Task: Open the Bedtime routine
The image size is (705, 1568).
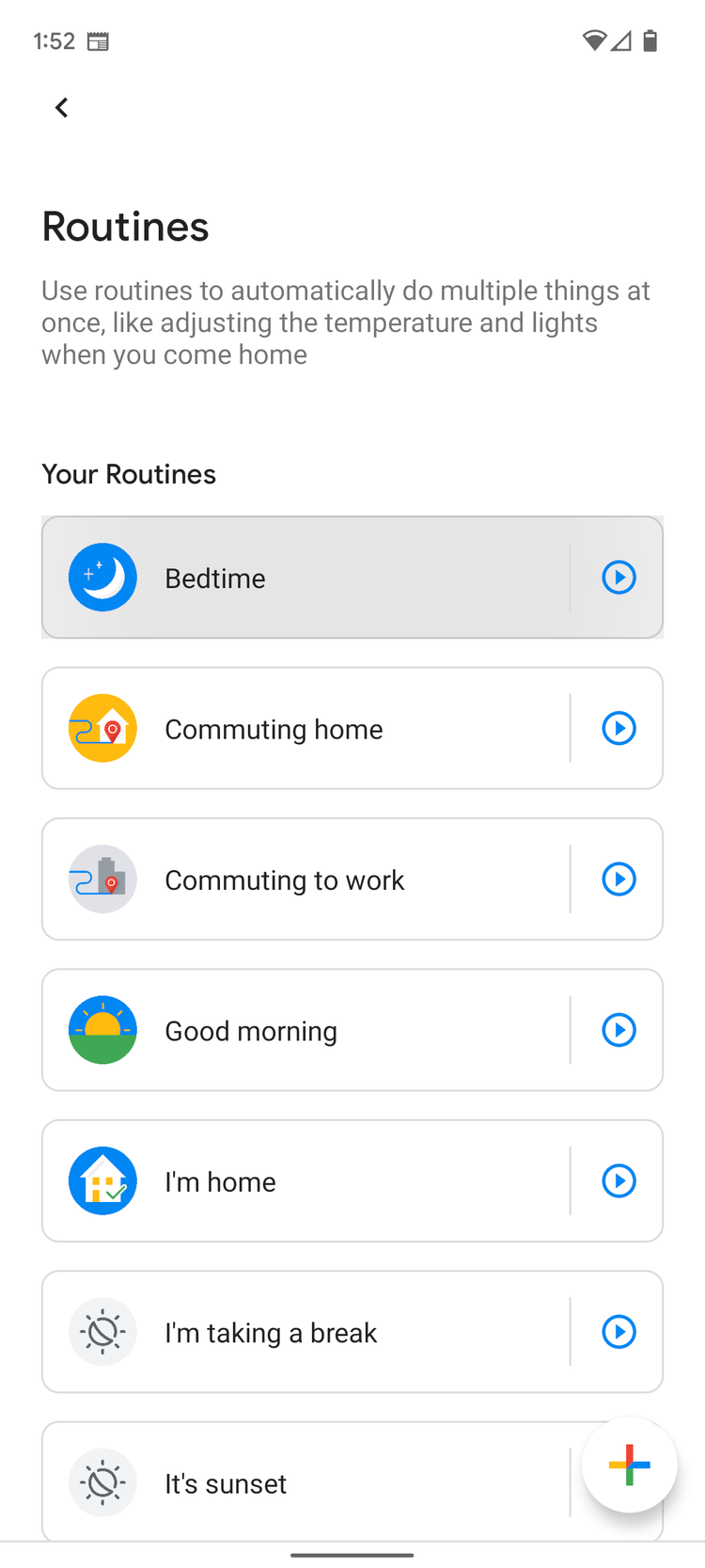Action: (305, 578)
